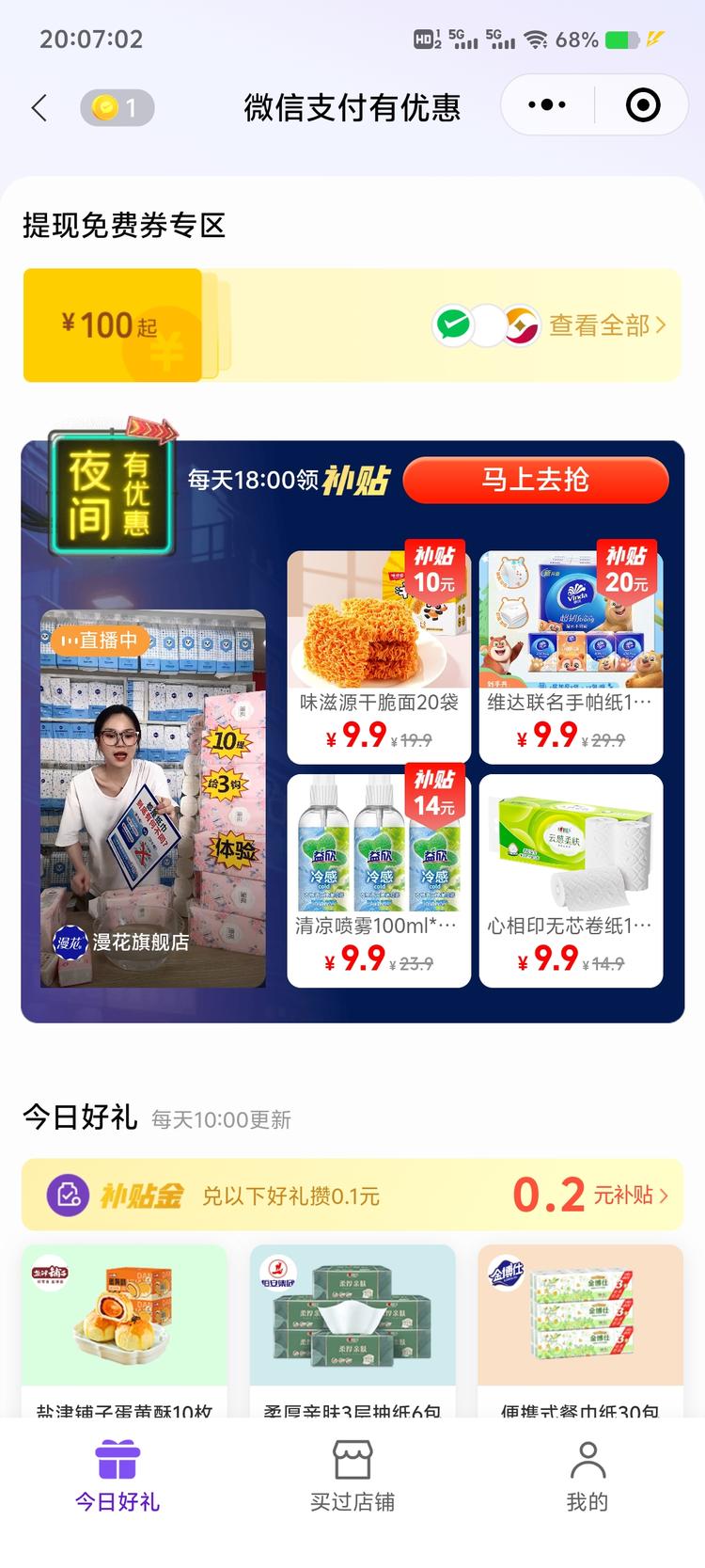Viewport: 705px width, 1568px height.
Task: Tap the gold coin badge showing 1
Action: 115,107
